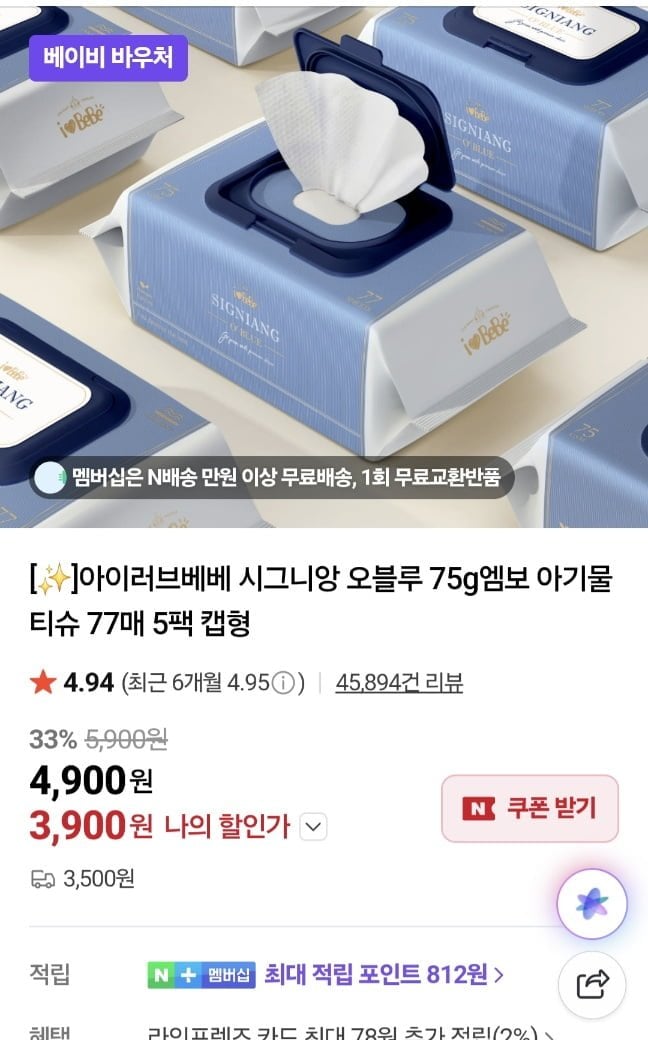Expand 나의 할인가 discount details
This screenshot has width=648, height=1040.
coord(314,827)
